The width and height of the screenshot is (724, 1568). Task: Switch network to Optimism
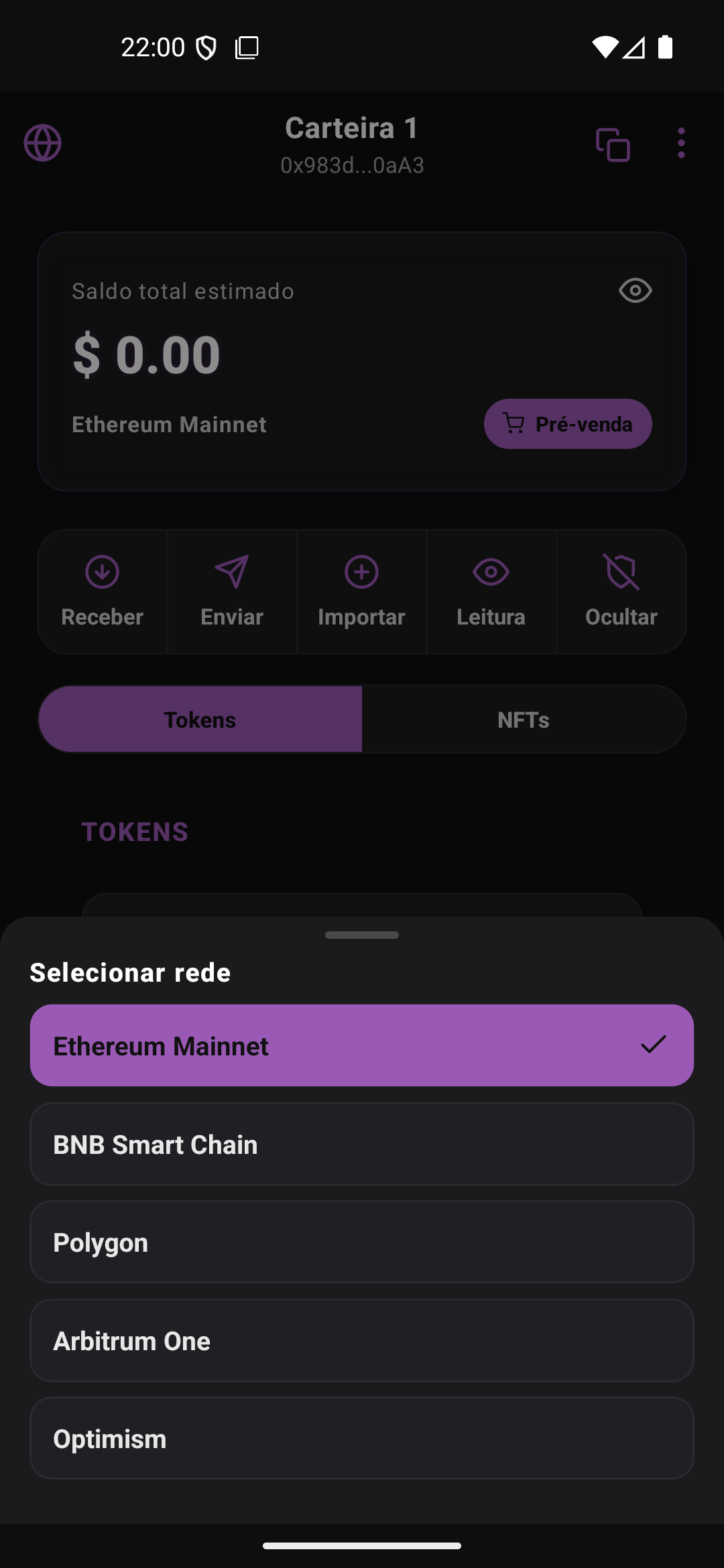pyautogui.click(x=362, y=1438)
